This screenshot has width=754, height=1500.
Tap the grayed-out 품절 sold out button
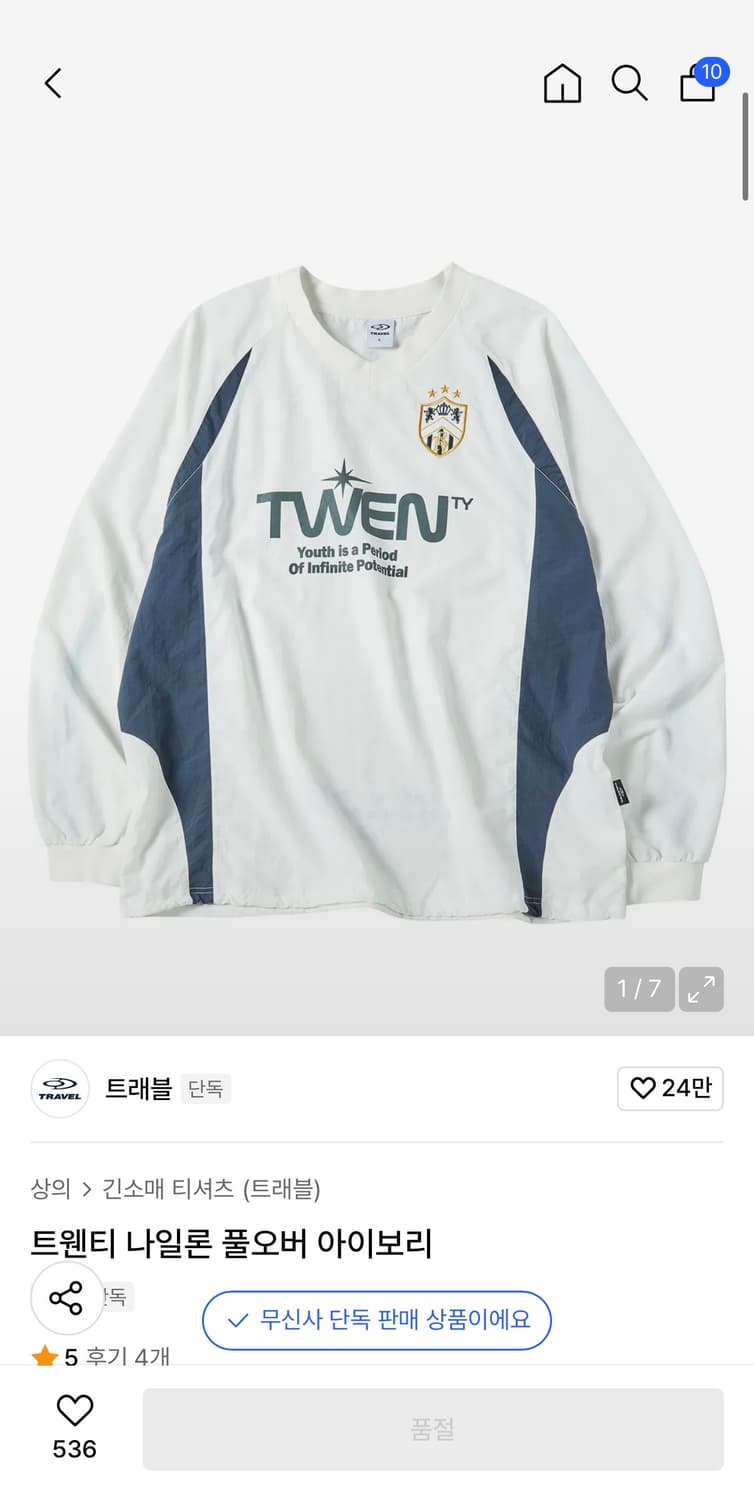(x=434, y=1428)
